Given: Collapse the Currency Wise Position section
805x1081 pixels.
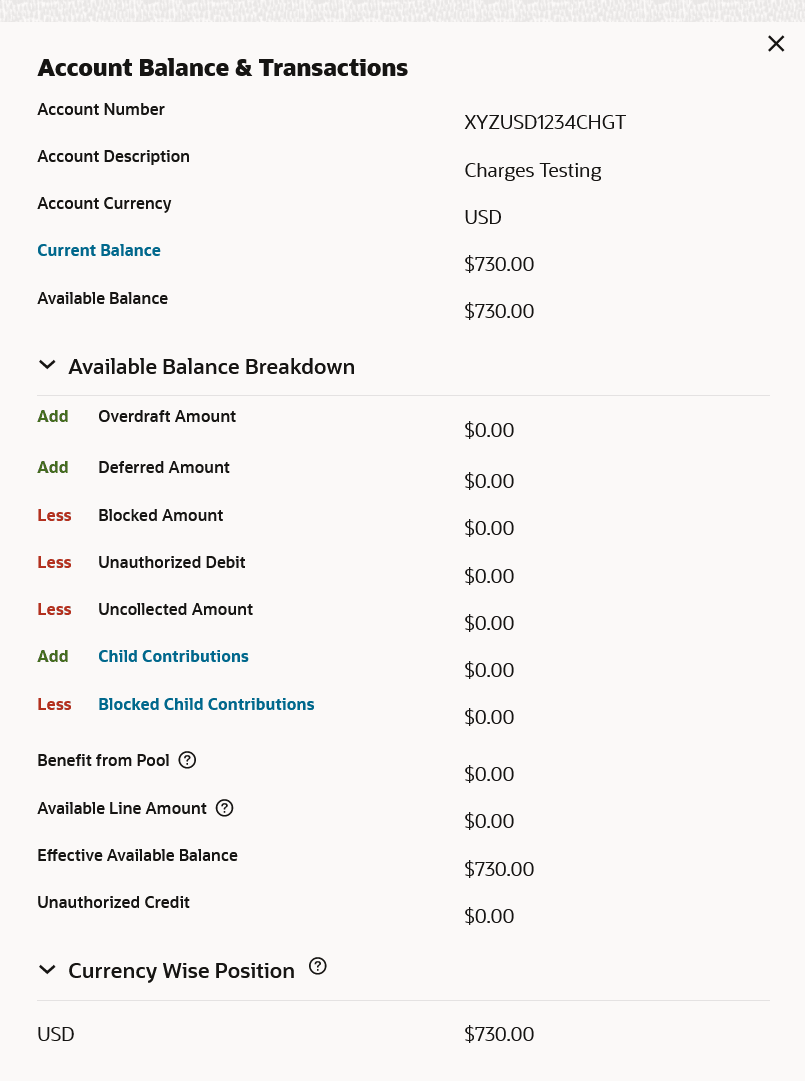Looking at the screenshot, I should [47, 970].
